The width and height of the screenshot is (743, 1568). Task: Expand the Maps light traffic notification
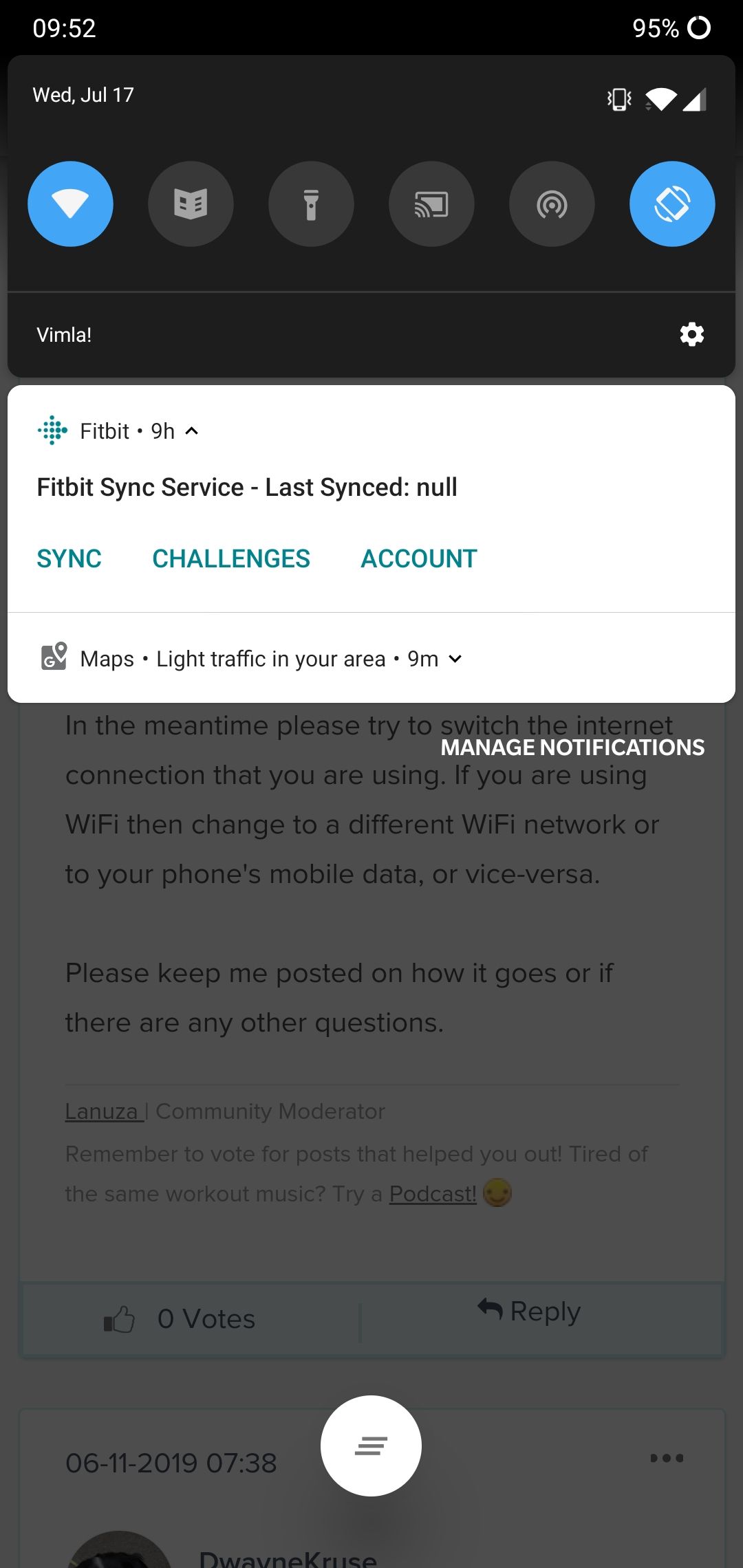click(x=455, y=659)
